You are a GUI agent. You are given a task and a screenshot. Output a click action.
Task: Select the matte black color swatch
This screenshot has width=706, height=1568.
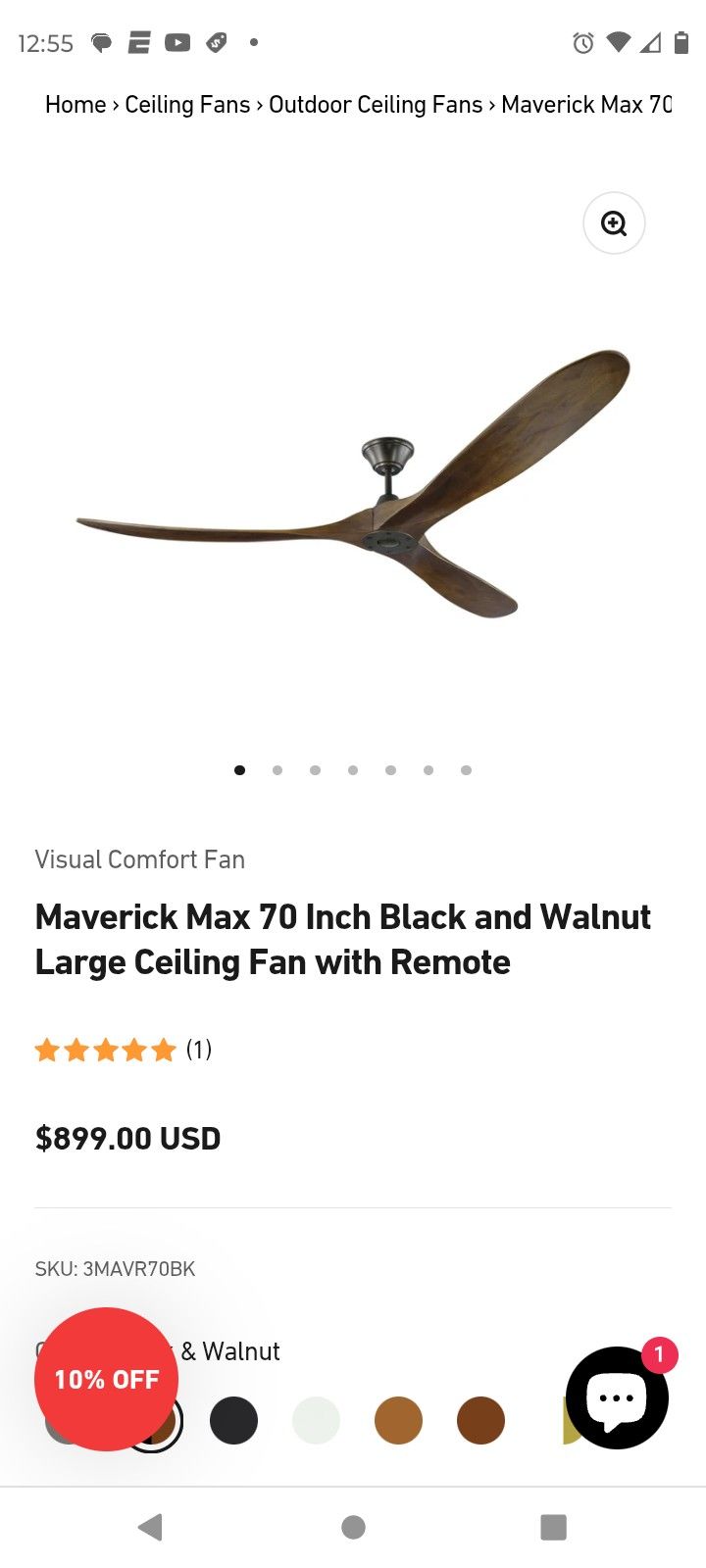coord(233,1420)
